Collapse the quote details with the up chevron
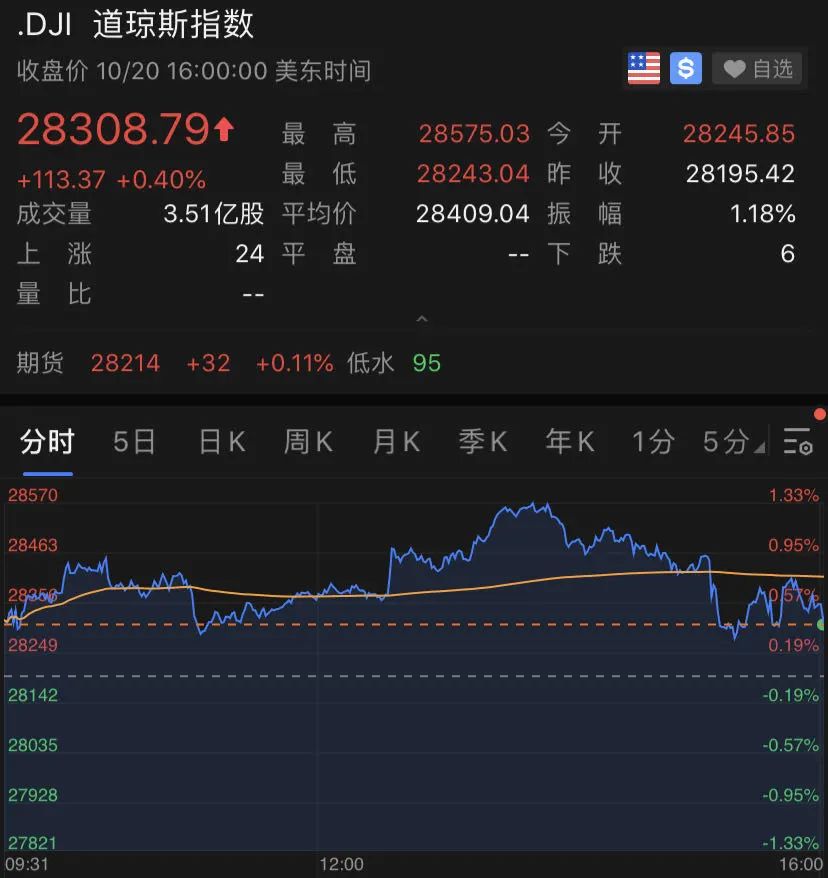 [x=421, y=319]
